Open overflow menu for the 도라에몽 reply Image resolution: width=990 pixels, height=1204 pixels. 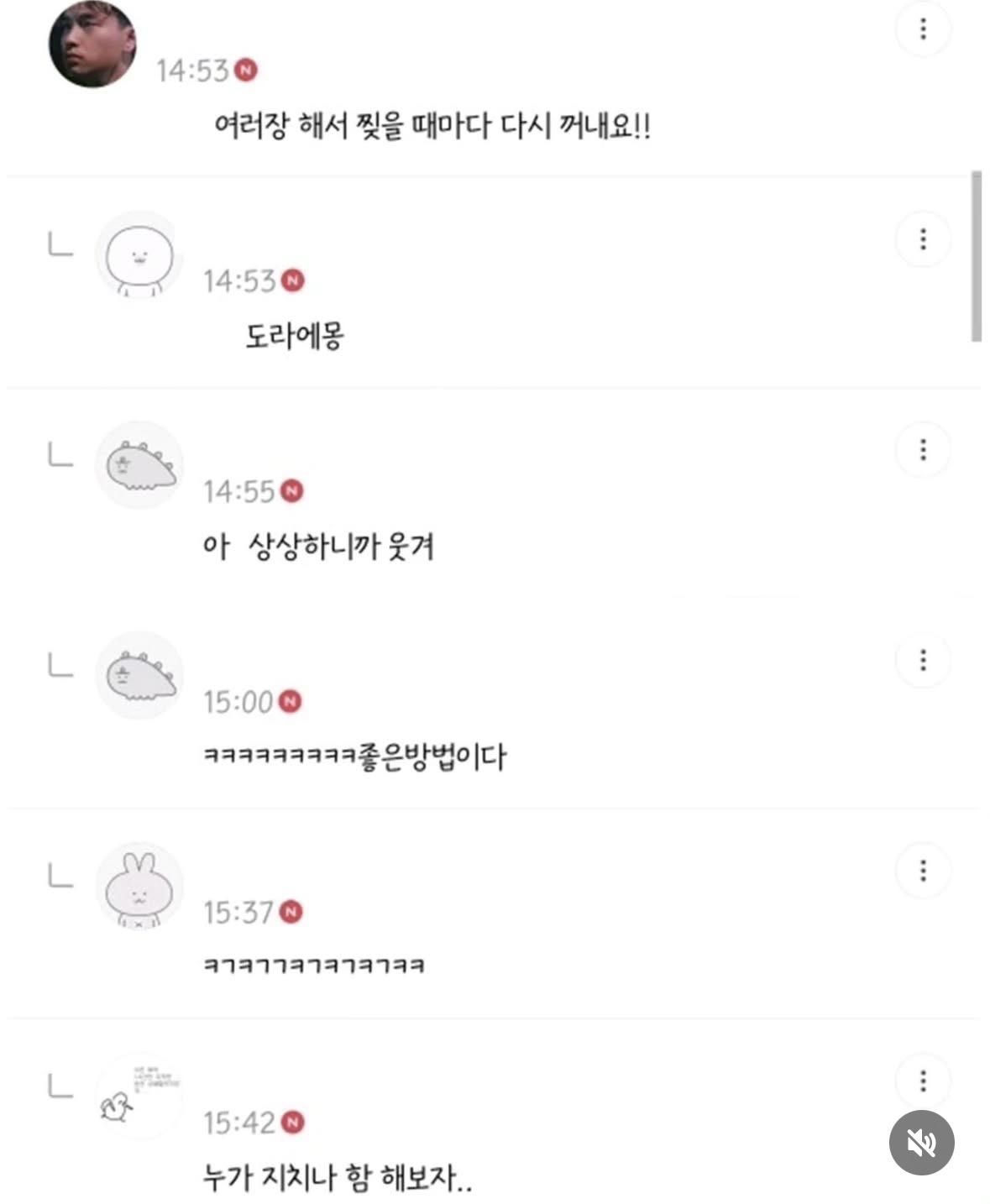(x=923, y=239)
